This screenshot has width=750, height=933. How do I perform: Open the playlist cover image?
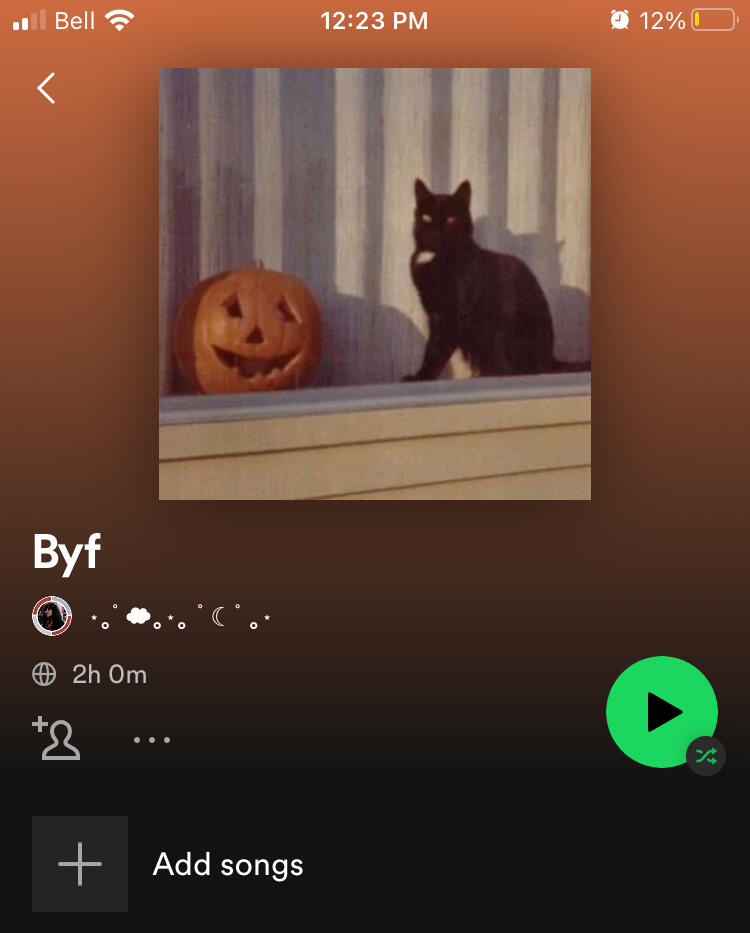point(375,283)
